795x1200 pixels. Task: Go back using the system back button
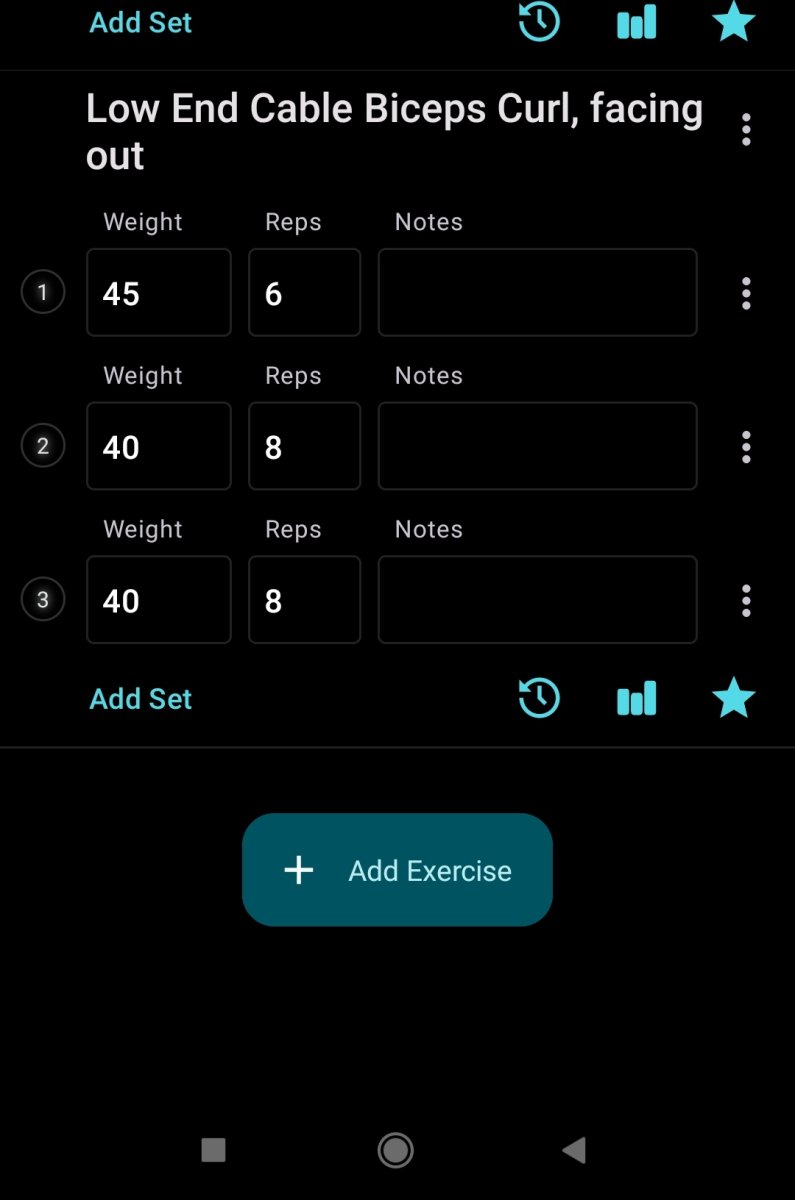[574, 1150]
